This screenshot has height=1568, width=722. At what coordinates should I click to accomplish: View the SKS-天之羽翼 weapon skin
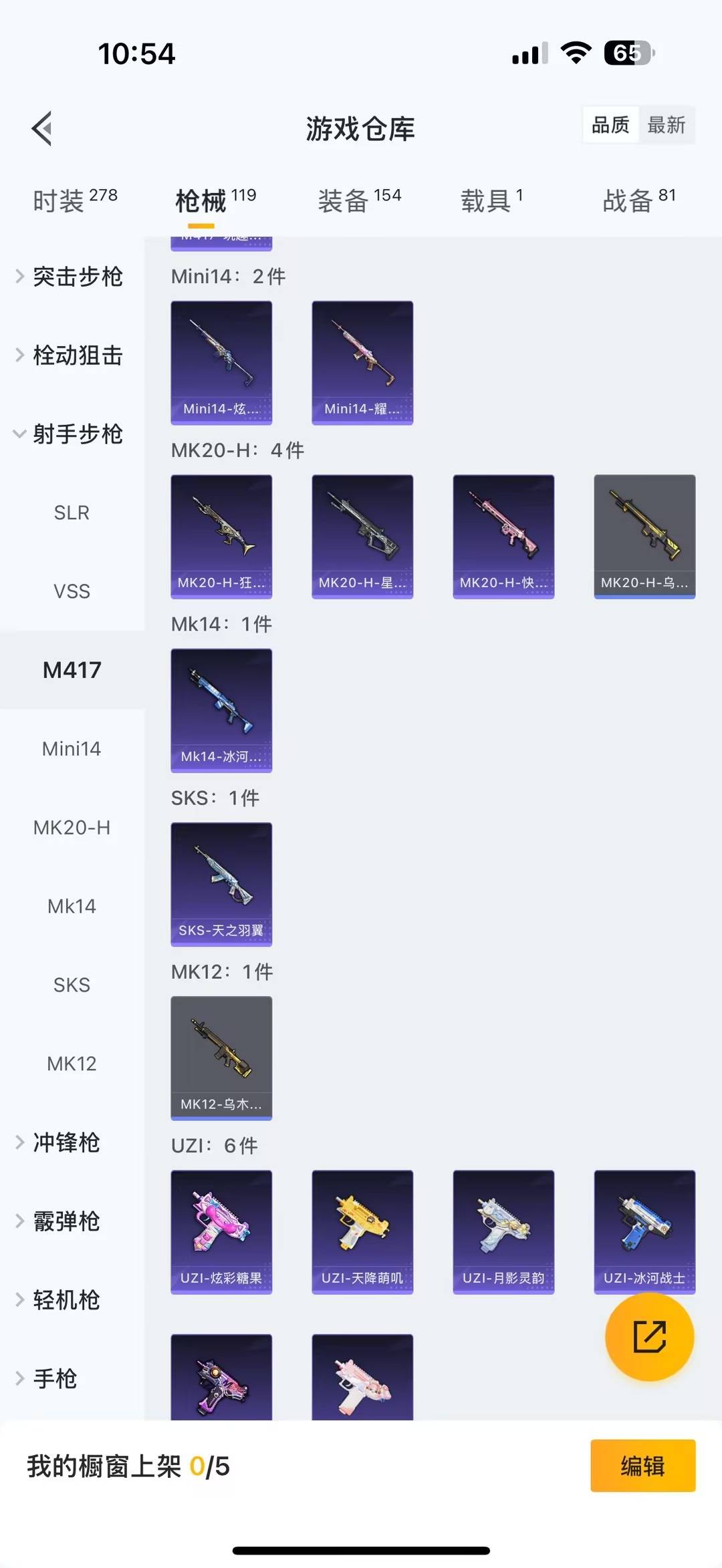(221, 883)
